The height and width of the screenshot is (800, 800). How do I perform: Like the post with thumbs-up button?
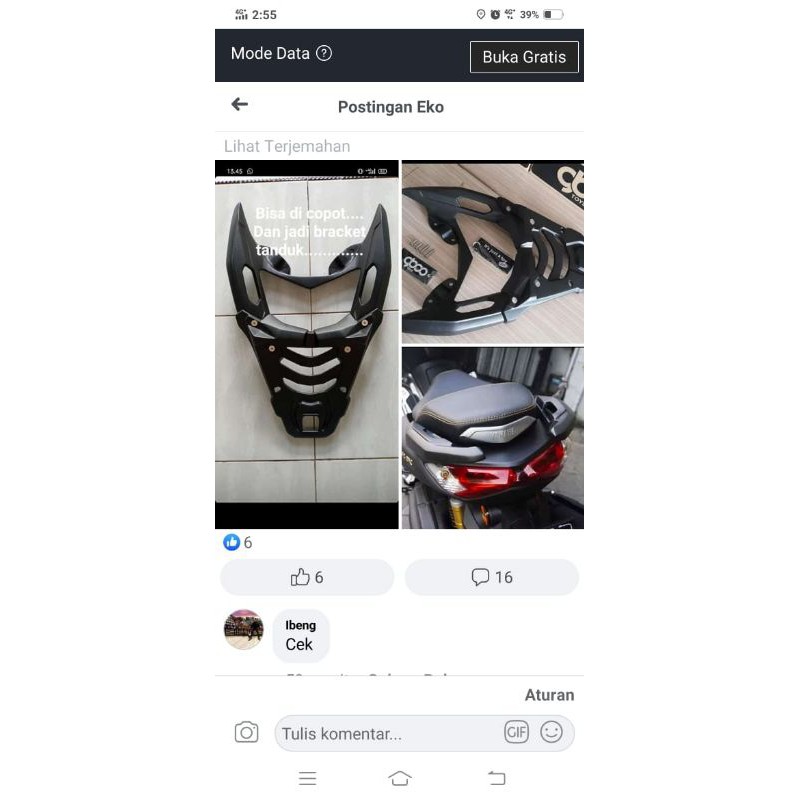click(x=307, y=577)
